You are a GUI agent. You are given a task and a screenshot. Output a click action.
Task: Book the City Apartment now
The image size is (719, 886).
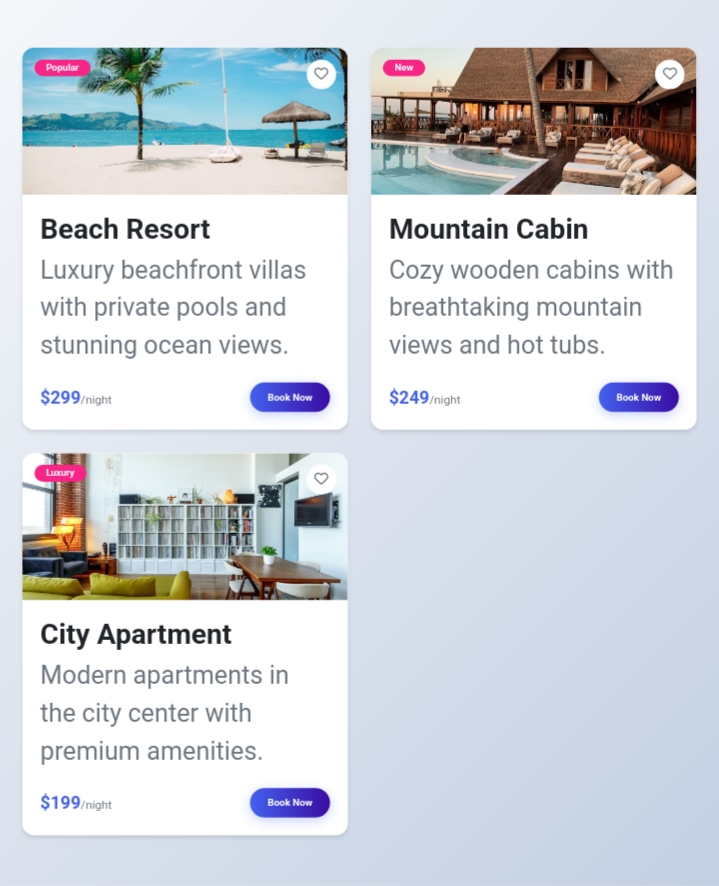pyautogui.click(x=289, y=802)
